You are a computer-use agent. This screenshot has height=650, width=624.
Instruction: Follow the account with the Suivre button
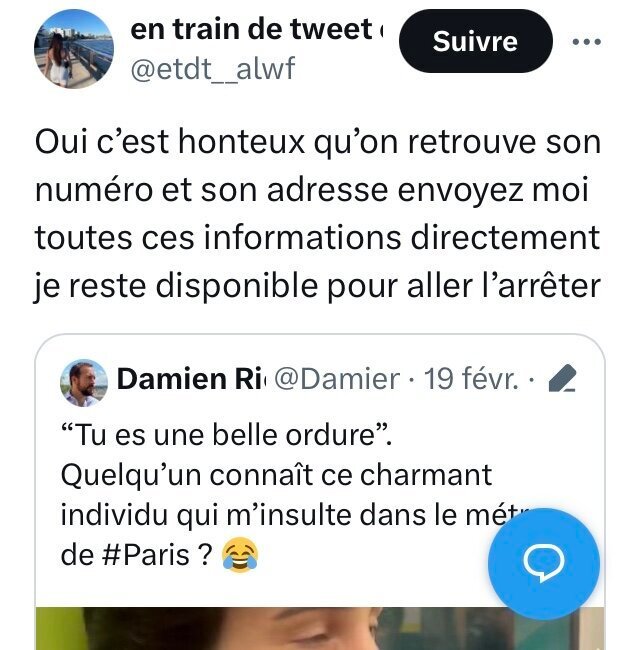point(476,41)
